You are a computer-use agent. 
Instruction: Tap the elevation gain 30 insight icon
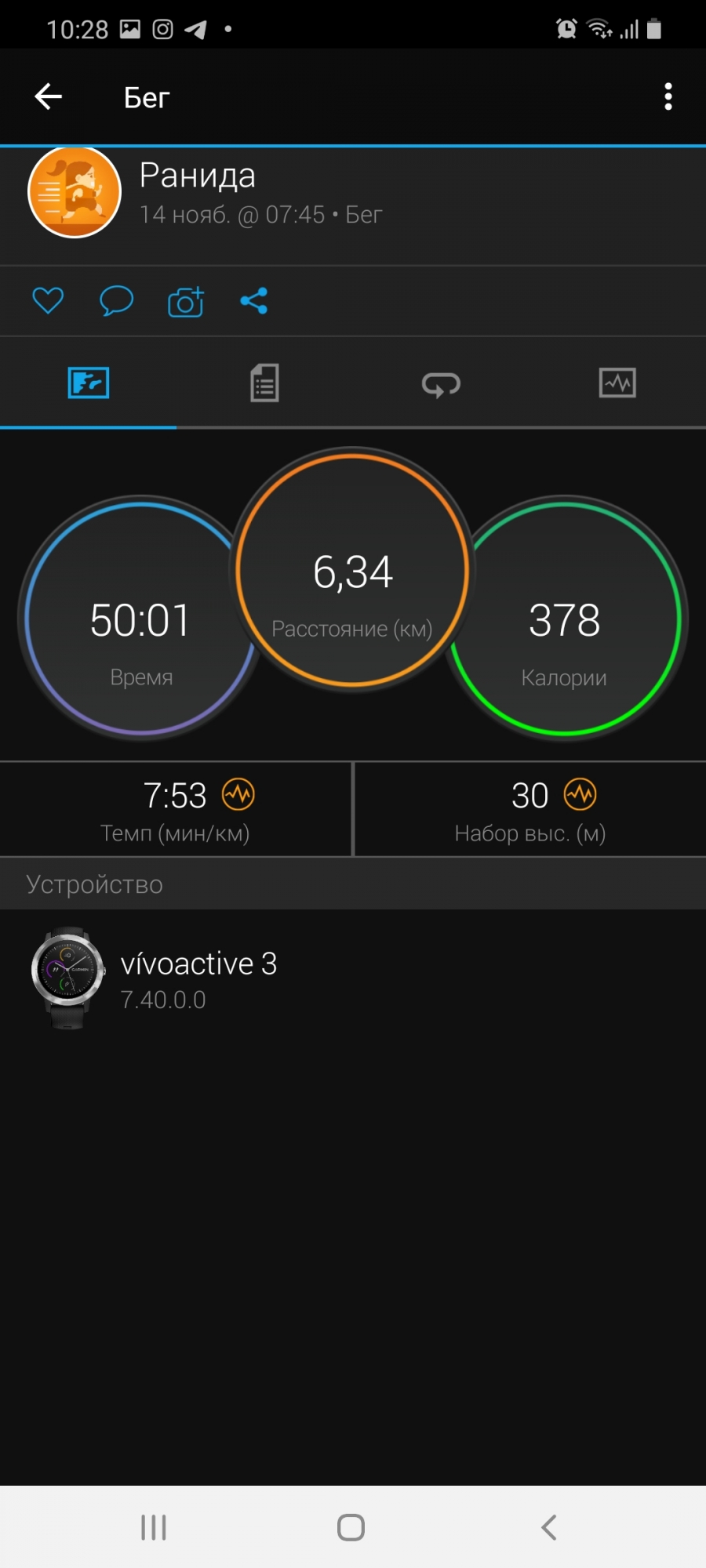point(580,795)
